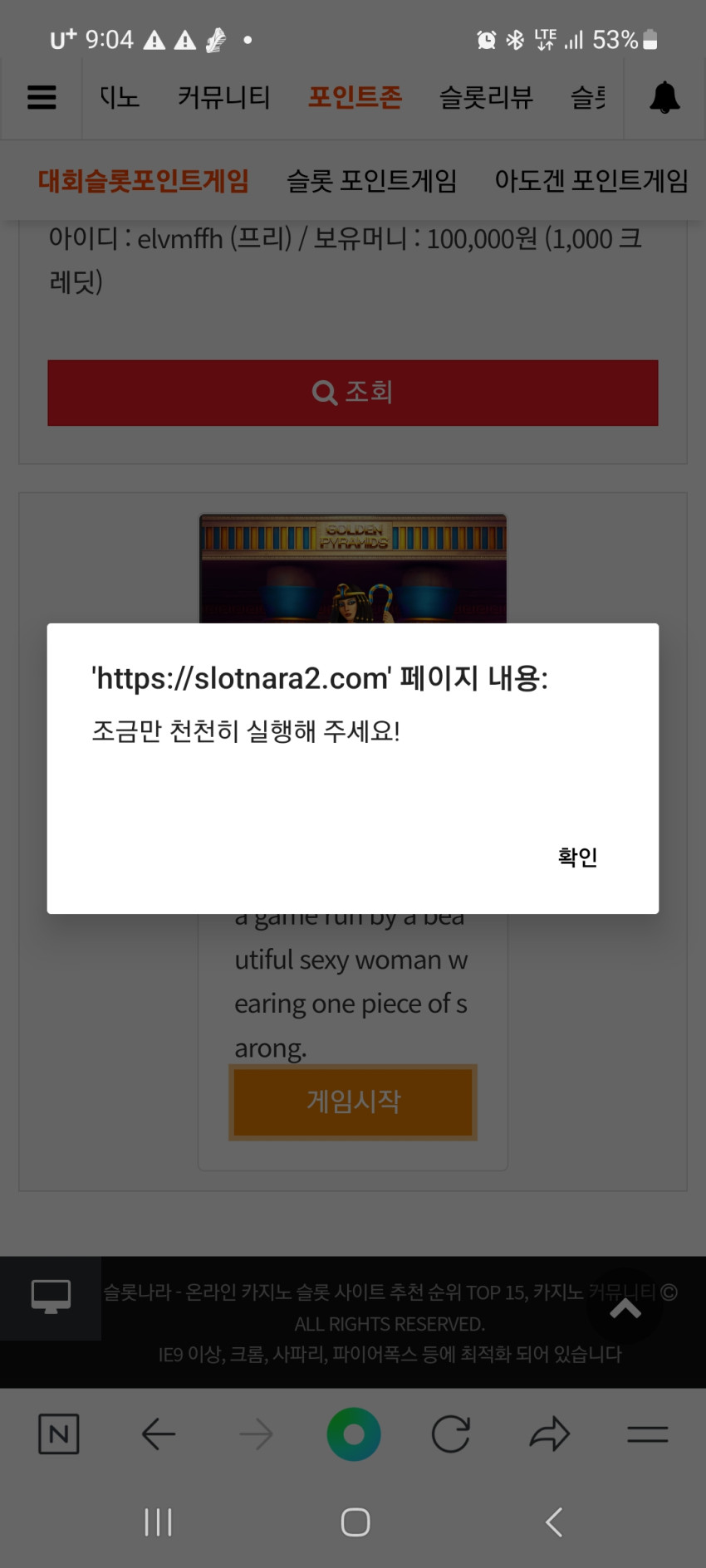Open the browser menu lines
This screenshot has width=706, height=1568.
click(x=648, y=1434)
